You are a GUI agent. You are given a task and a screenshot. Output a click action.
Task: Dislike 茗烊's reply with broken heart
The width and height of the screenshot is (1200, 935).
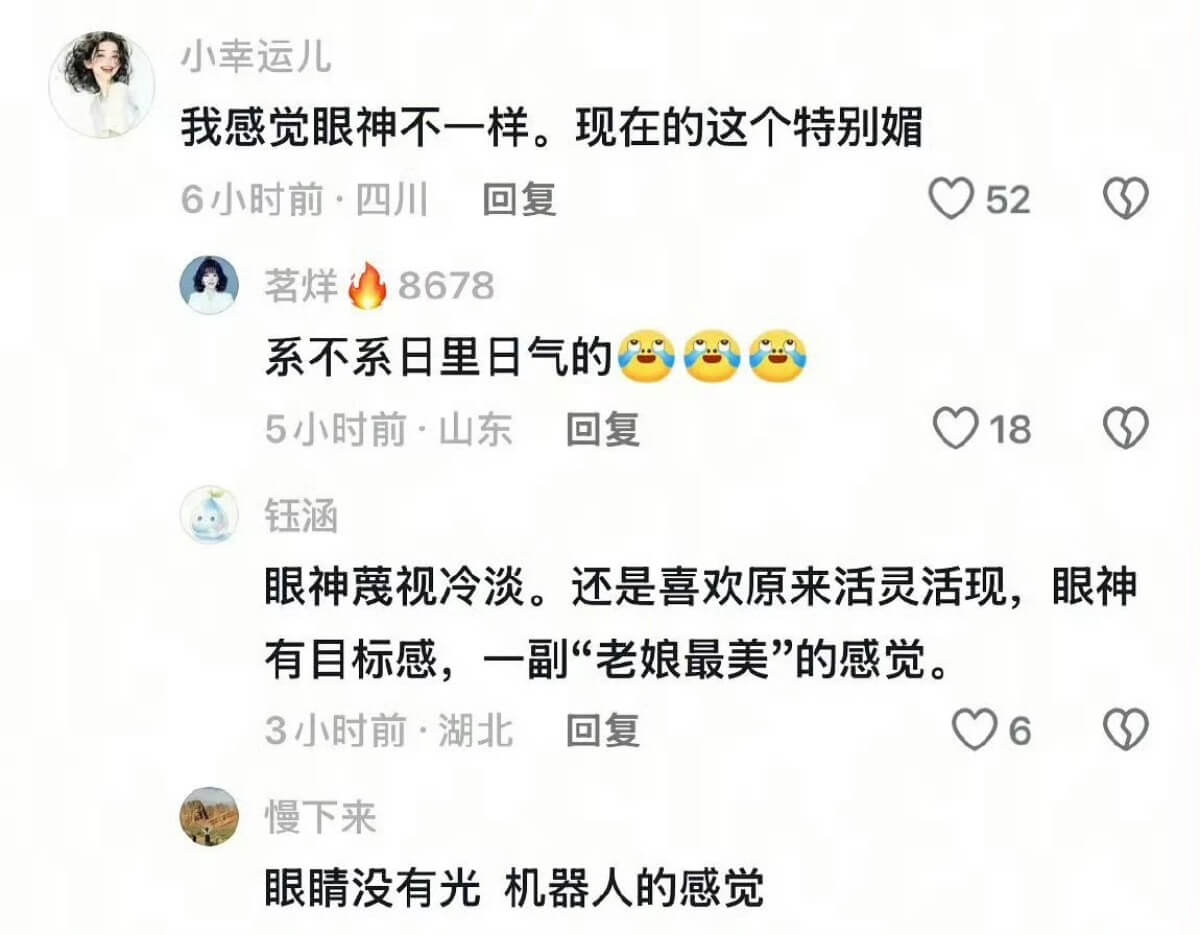1126,430
